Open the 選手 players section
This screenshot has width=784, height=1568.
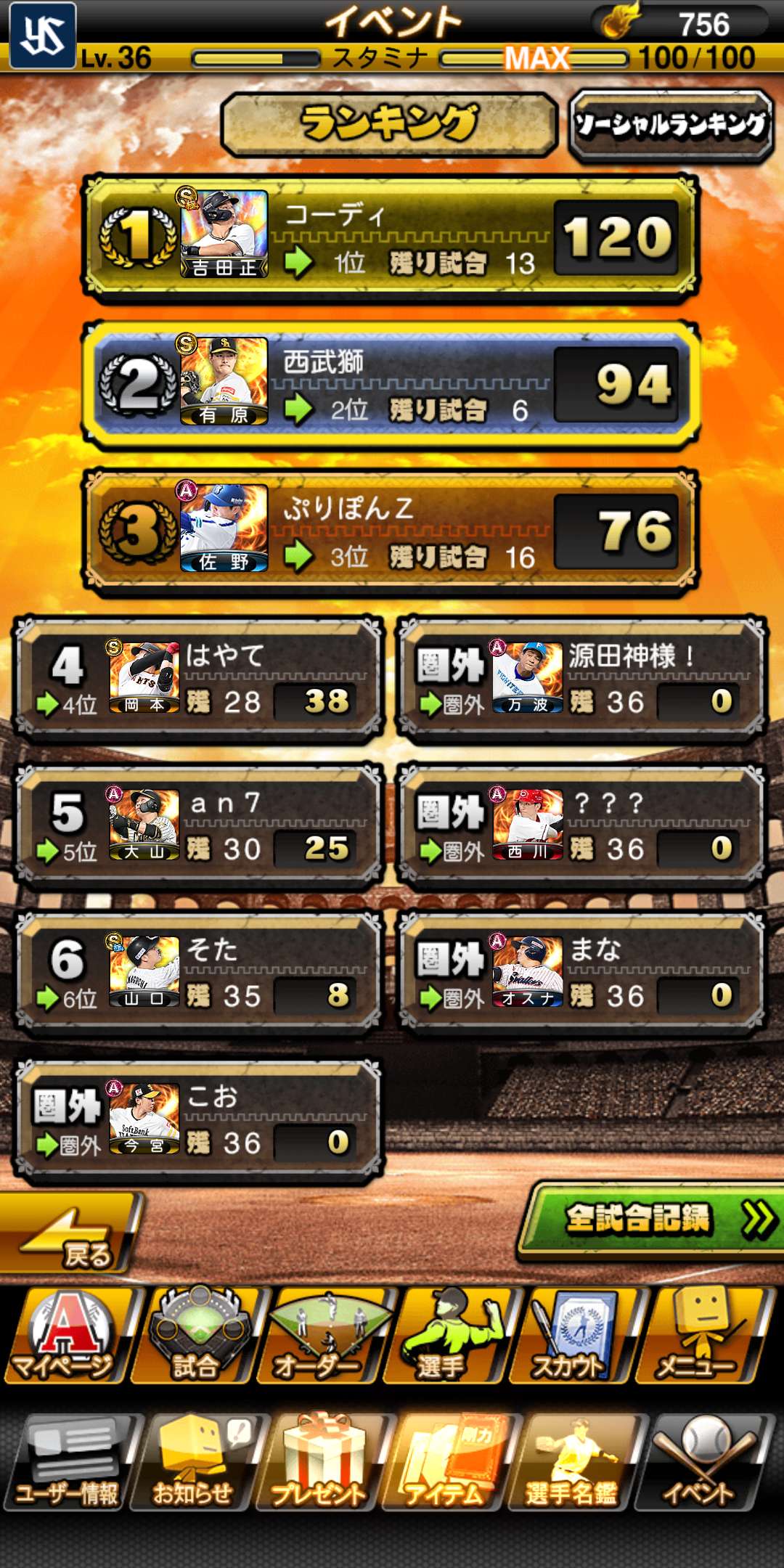click(450, 1336)
